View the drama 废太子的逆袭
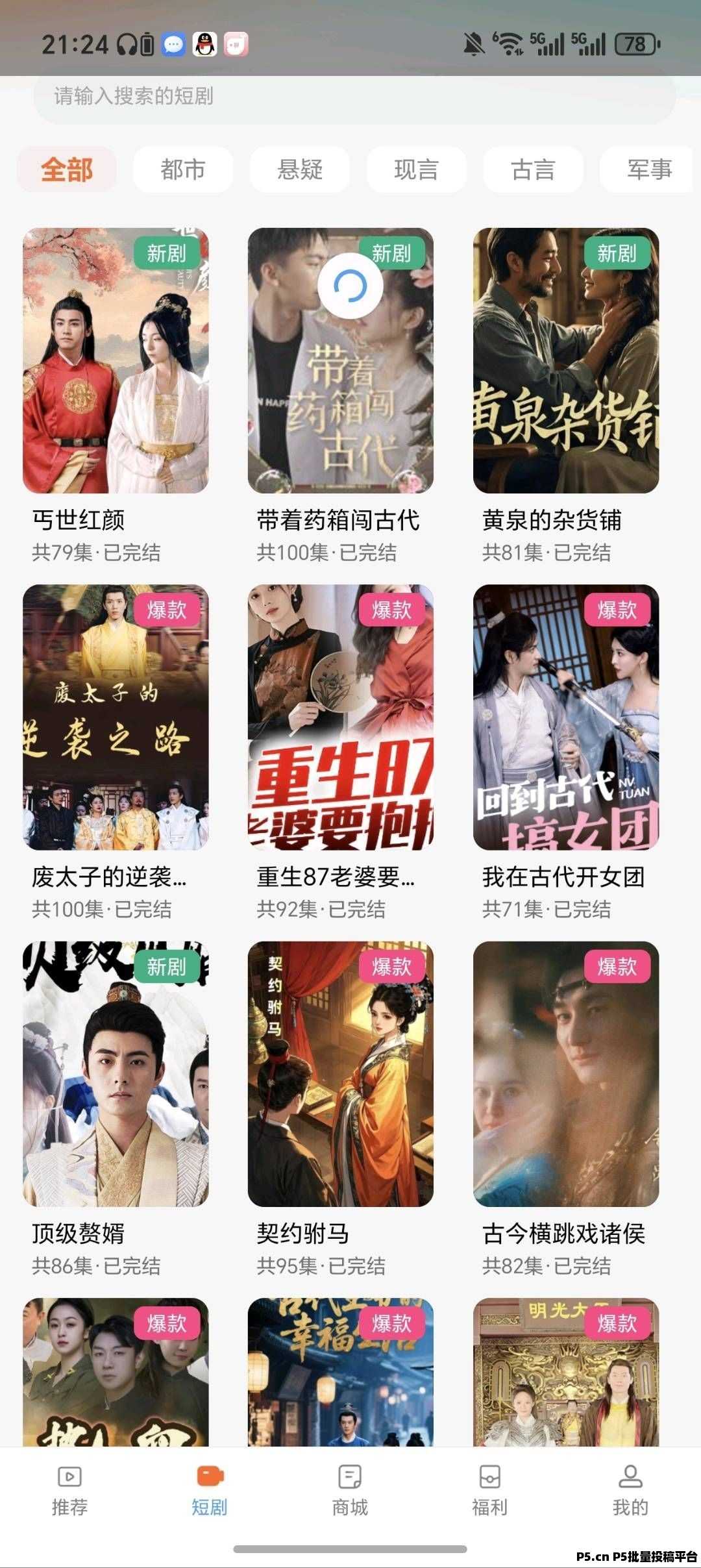Screen dimensions: 701x1568 coord(116,717)
